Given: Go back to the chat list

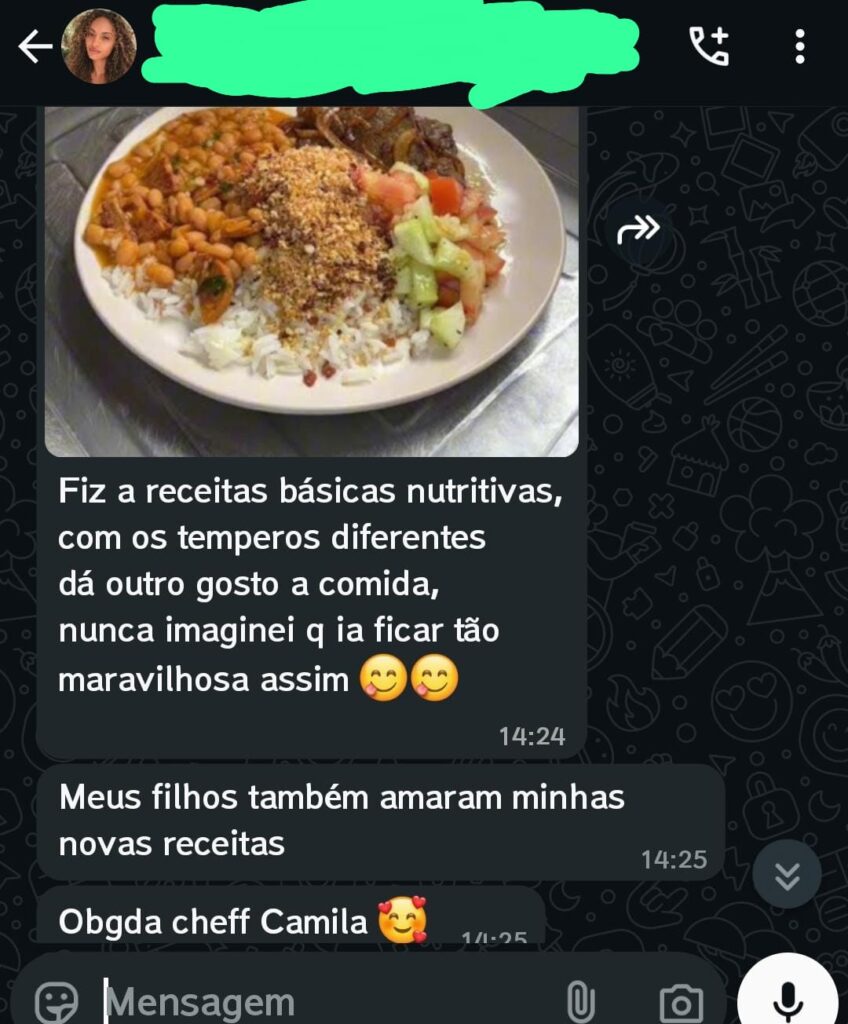Looking at the screenshot, I should (34, 46).
